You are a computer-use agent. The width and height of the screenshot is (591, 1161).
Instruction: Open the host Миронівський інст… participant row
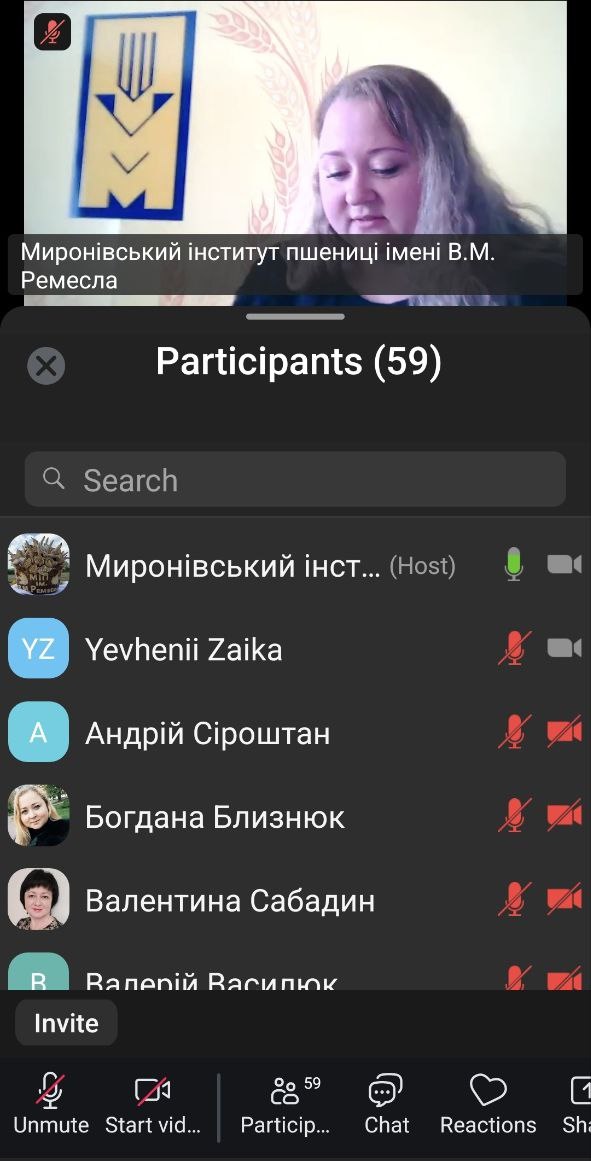pyautogui.click(x=296, y=566)
